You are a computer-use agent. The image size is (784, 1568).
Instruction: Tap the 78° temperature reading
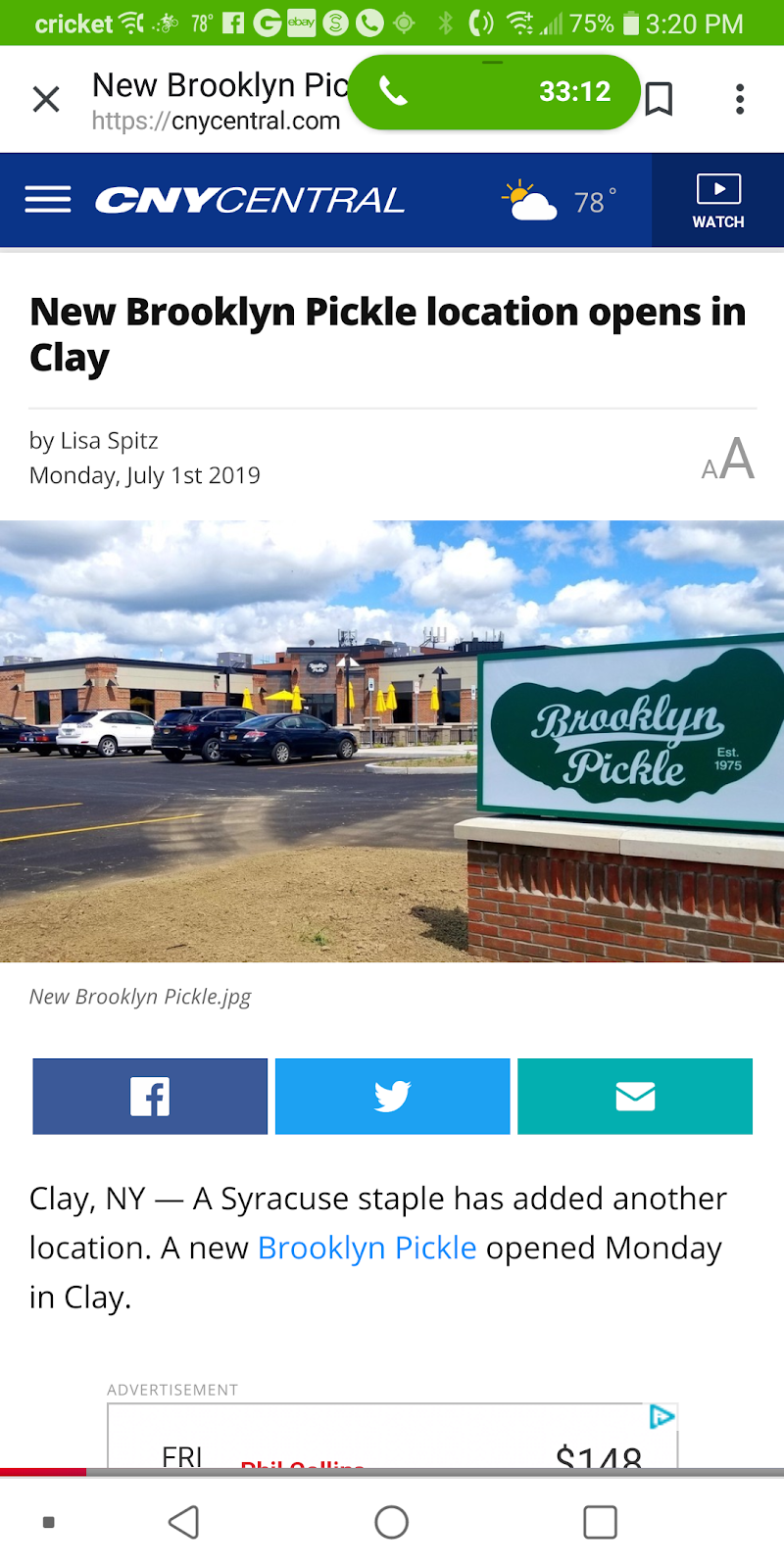point(588,200)
